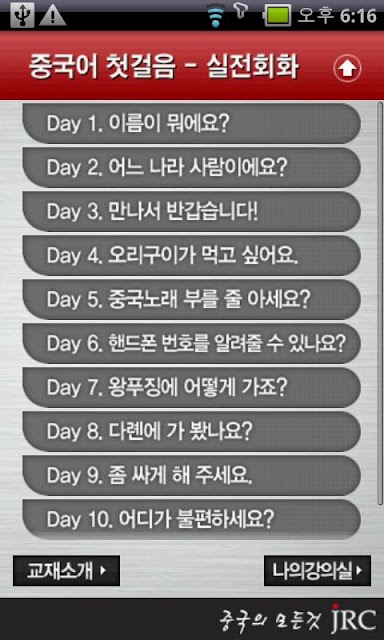Viewport: 384px width, 640px height.
Task: Tap the 교재소개 button
Action: click(x=67, y=571)
